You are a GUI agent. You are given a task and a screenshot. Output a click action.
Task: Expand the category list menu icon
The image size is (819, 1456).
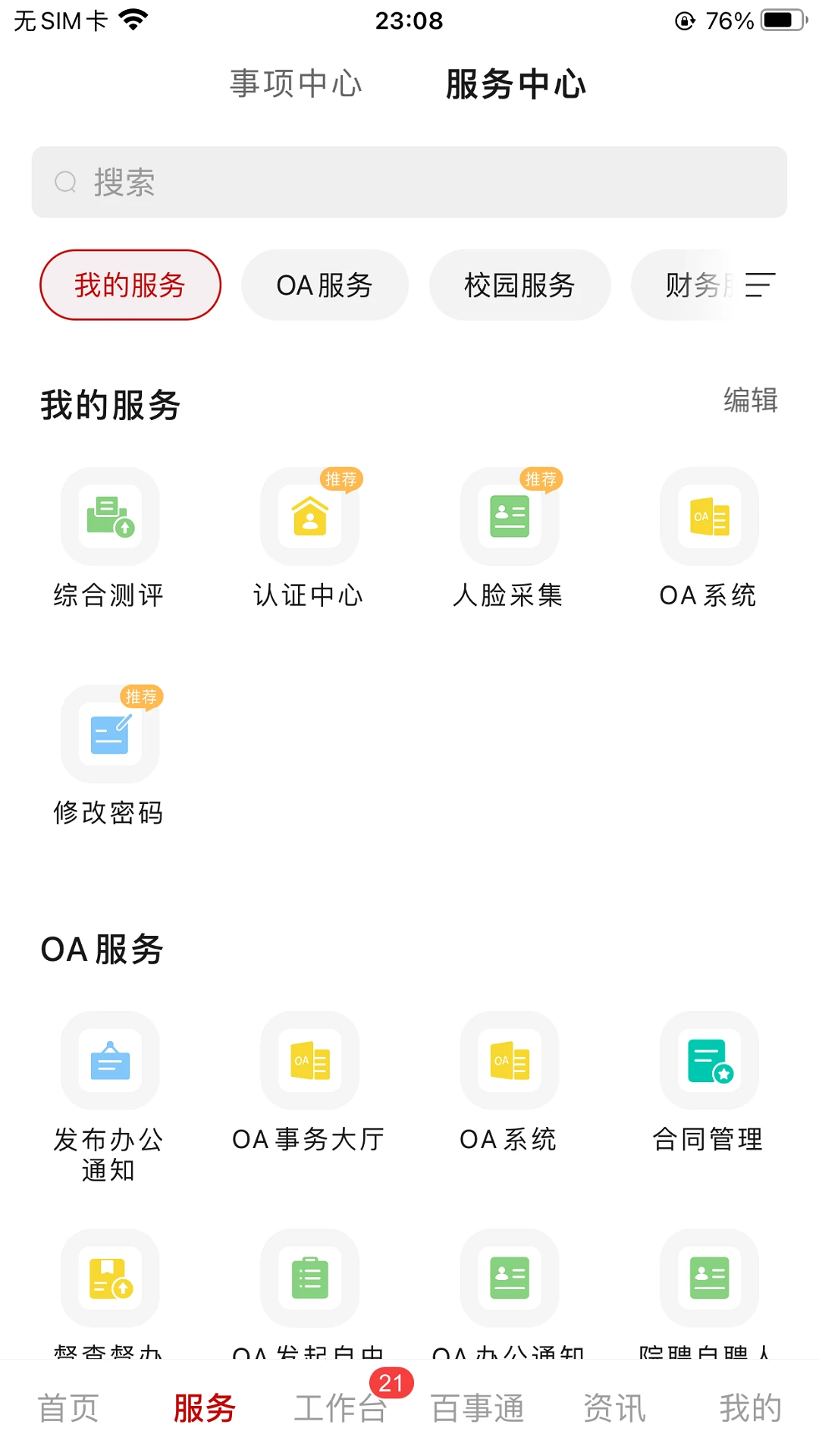[x=760, y=285]
